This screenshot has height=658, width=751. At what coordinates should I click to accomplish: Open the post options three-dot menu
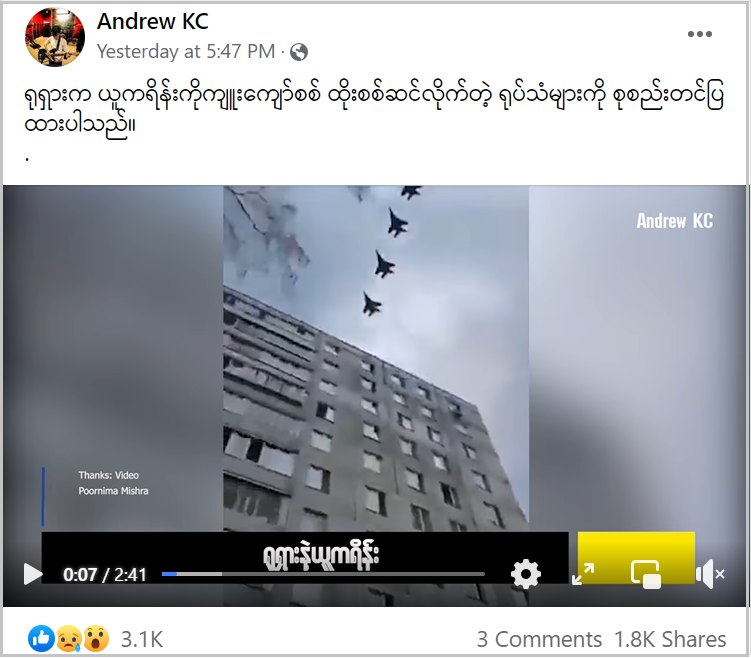pyautogui.click(x=700, y=34)
